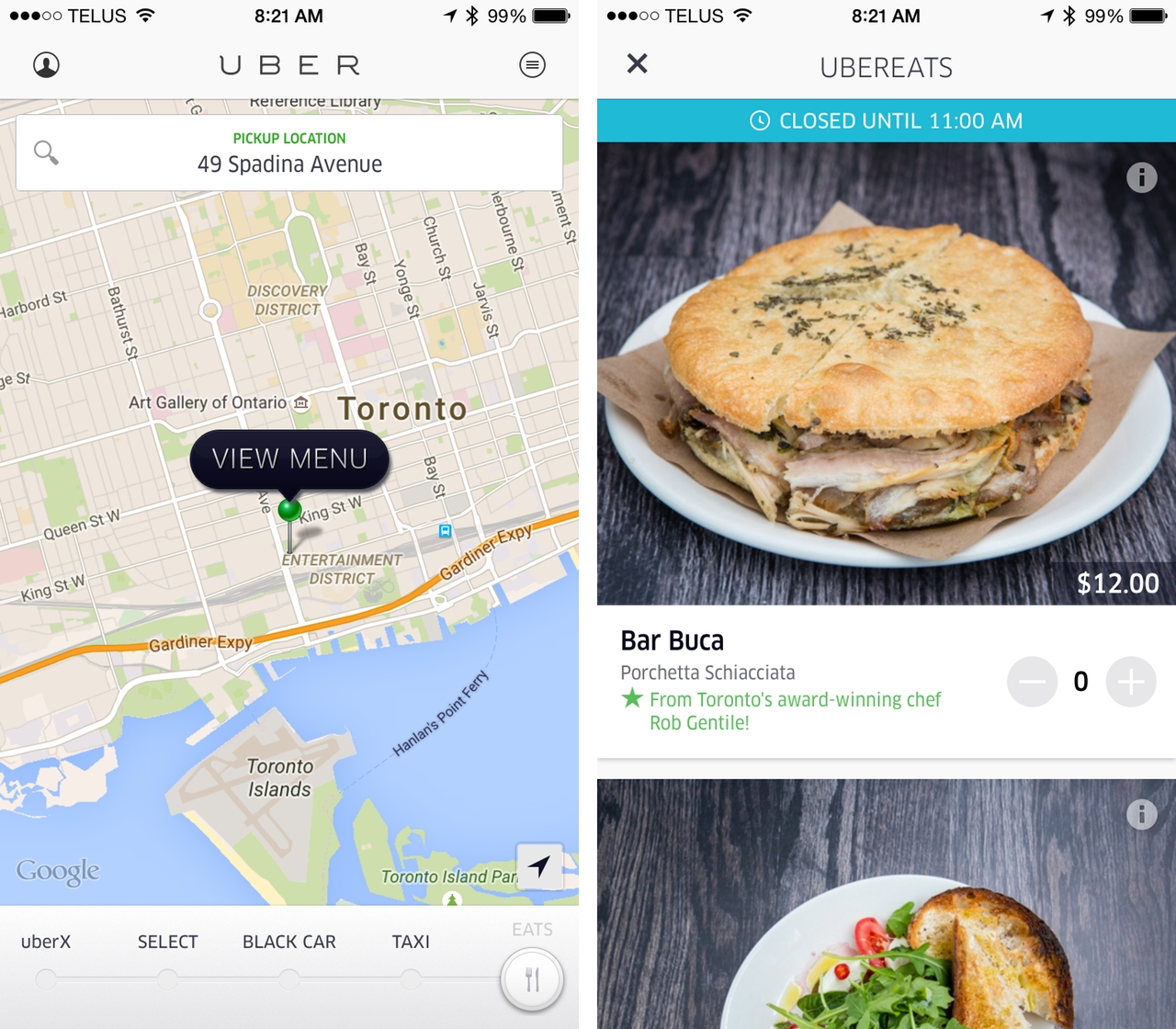Viewport: 1176px width, 1029px height.
Task: Choose the SELECT ride option
Action: (x=167, y=943)
